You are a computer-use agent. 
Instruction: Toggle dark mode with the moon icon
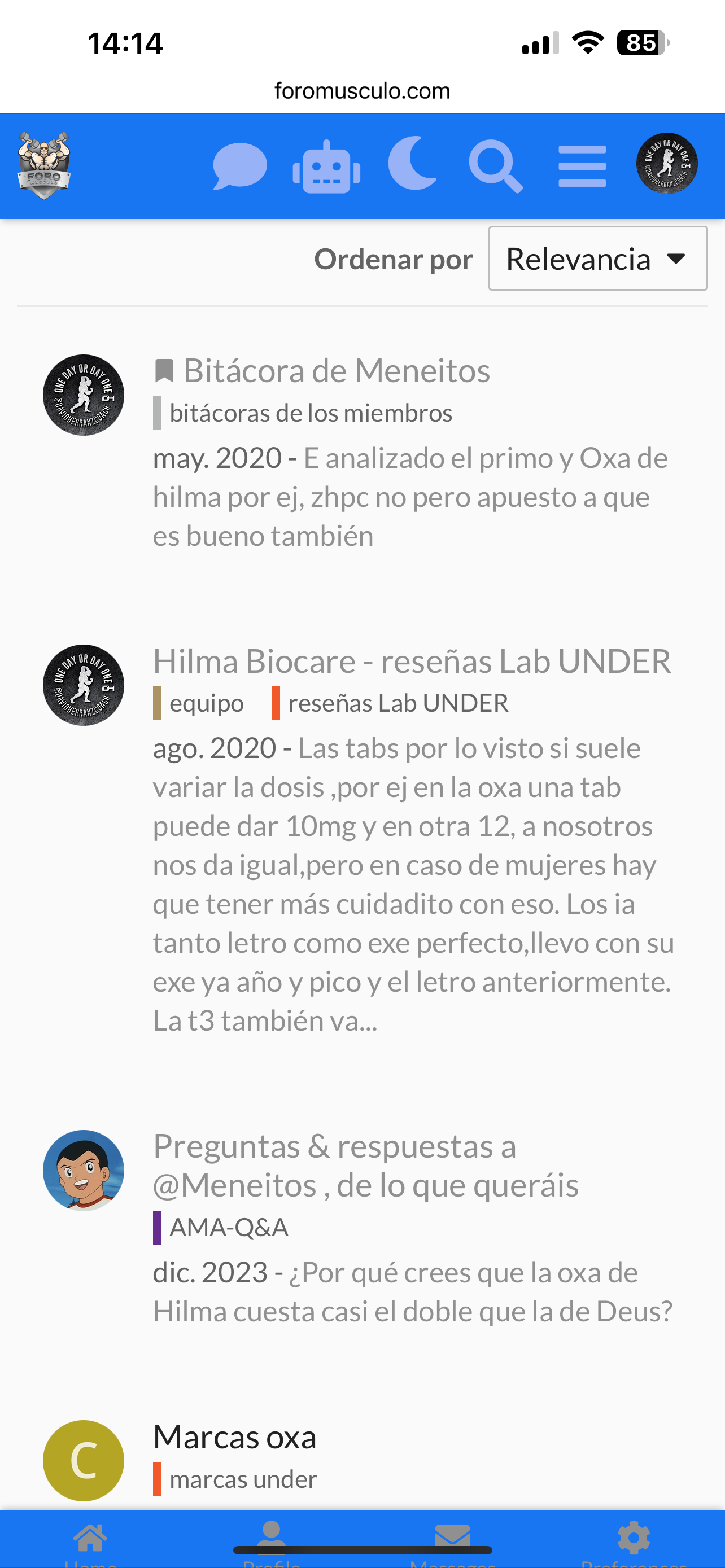pos(413,164)
